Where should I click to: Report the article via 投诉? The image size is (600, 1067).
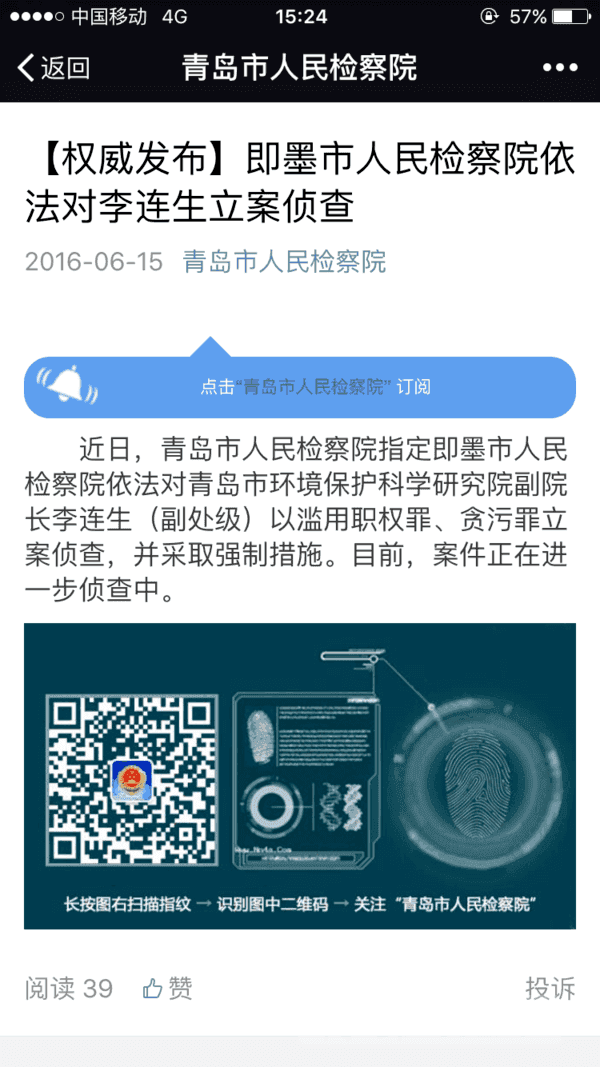click(550, 989)
